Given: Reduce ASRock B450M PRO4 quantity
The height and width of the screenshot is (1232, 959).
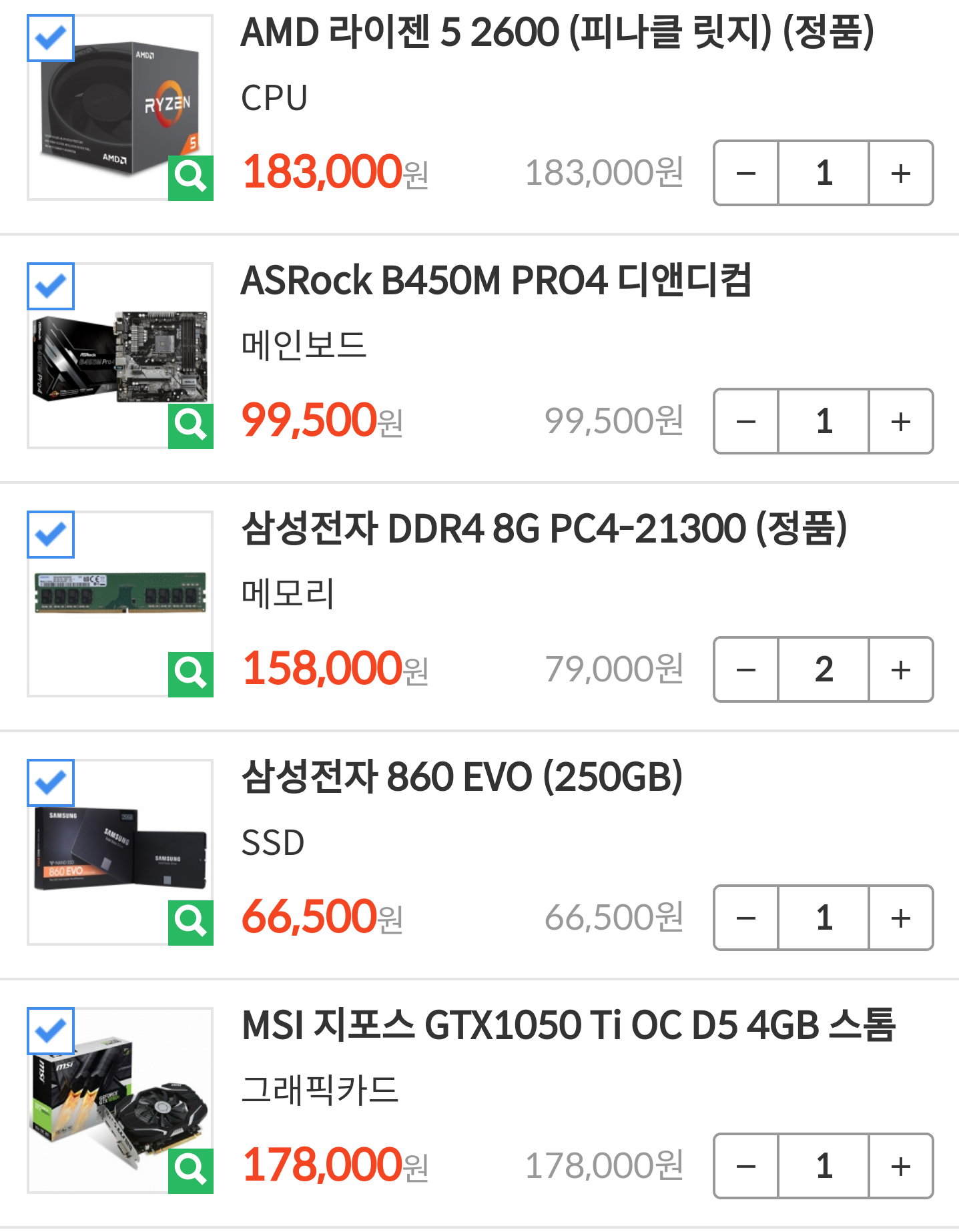Looking at the screenshot, I should pyautogui.click(x=745, y=422).
